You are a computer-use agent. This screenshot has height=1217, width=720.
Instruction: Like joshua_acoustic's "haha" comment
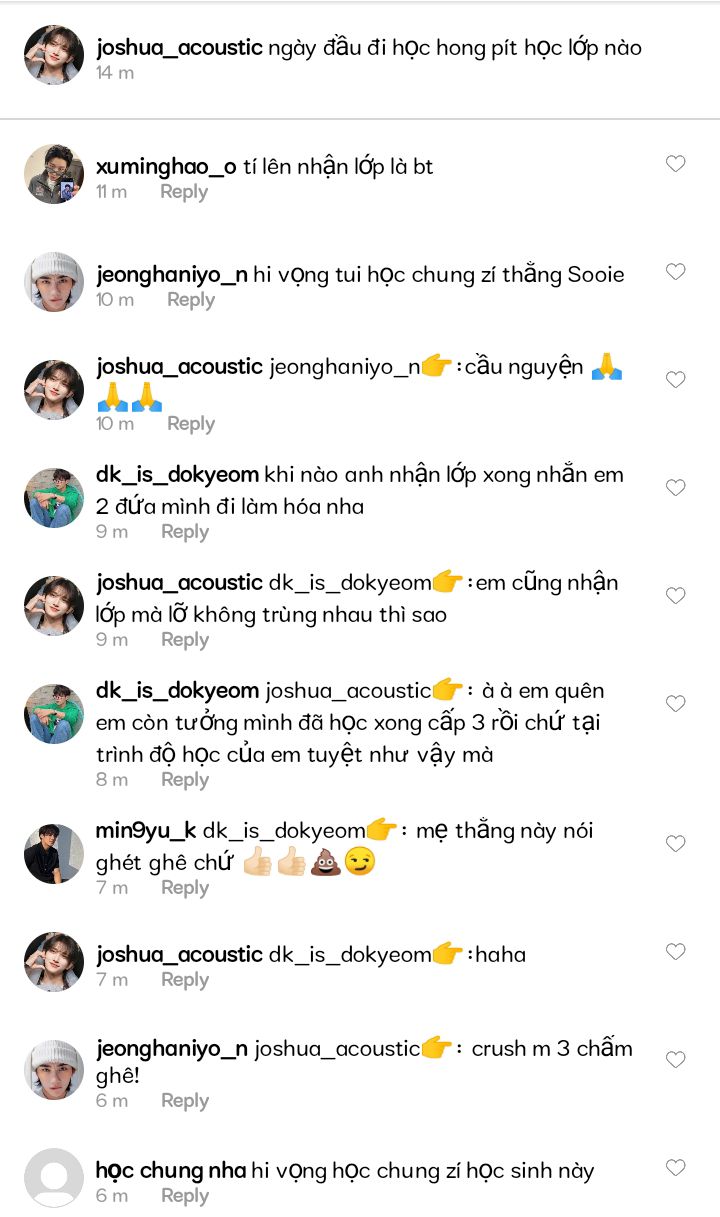[x=676, y=952]
